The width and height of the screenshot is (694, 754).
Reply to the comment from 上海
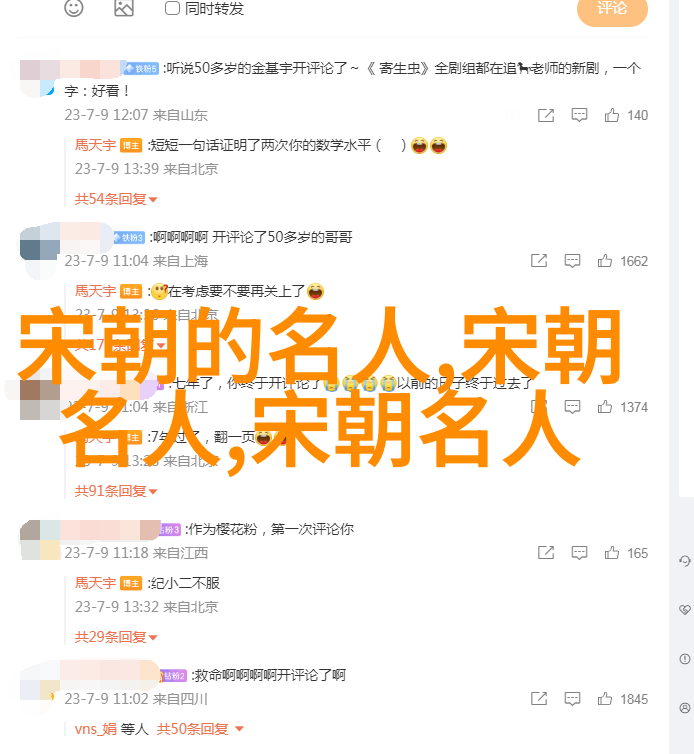(572, 261)
